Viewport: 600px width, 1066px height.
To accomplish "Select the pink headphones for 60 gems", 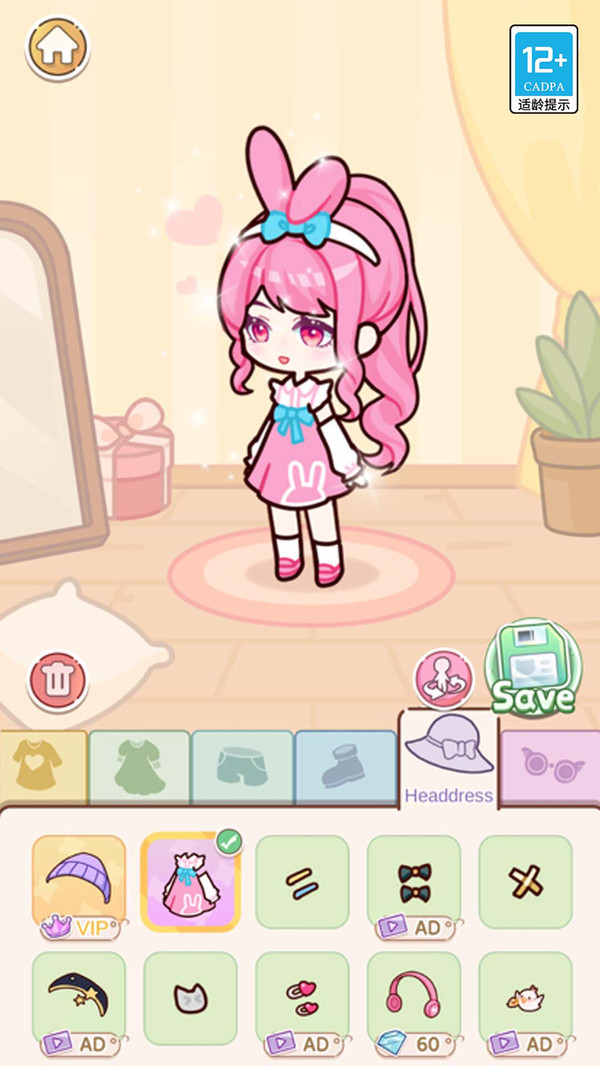I will [x=414, y=998].
